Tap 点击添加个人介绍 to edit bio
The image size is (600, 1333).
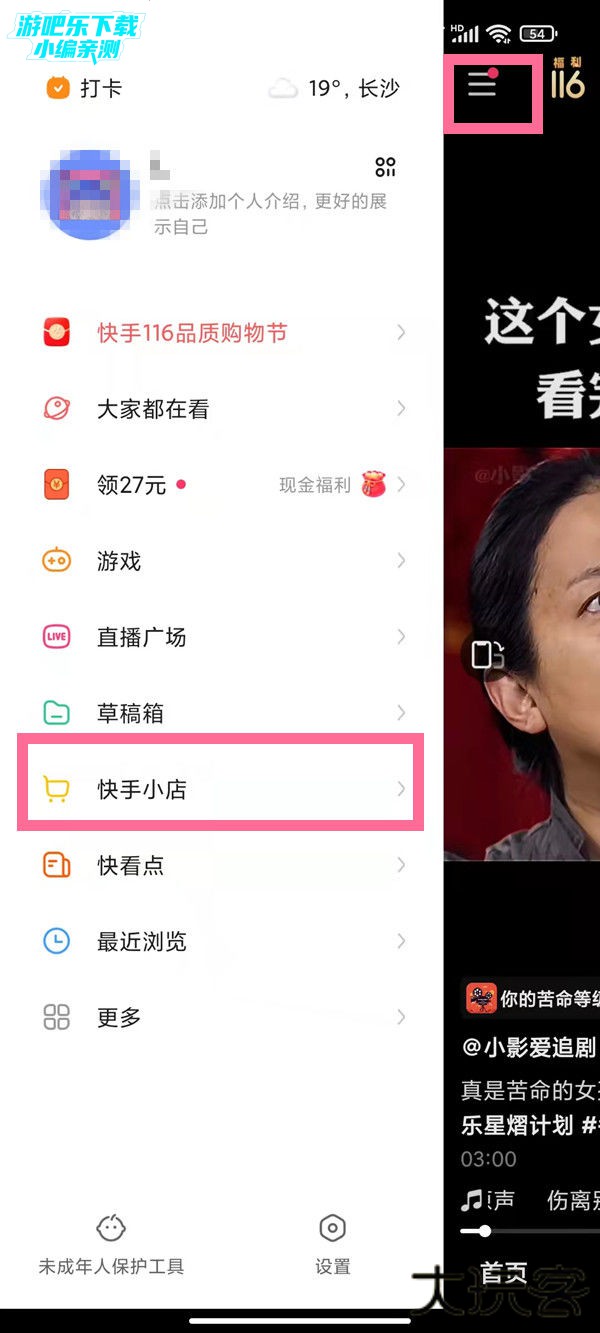[x=270, y=213]
